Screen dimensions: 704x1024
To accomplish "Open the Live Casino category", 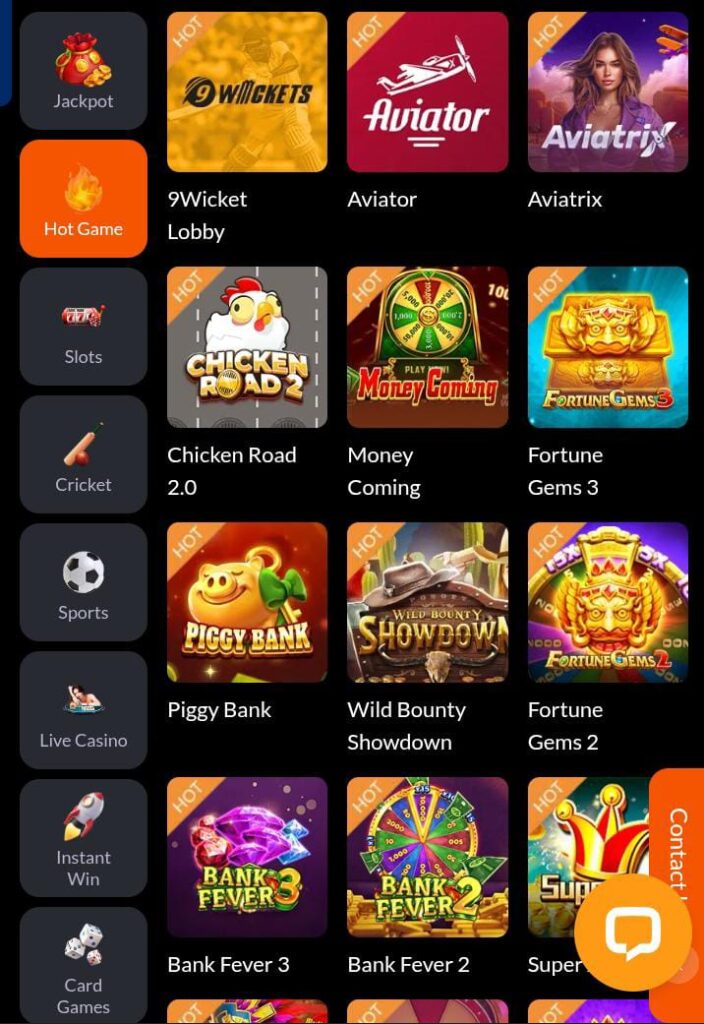I will pyautogui.click(x=83, y=711).
